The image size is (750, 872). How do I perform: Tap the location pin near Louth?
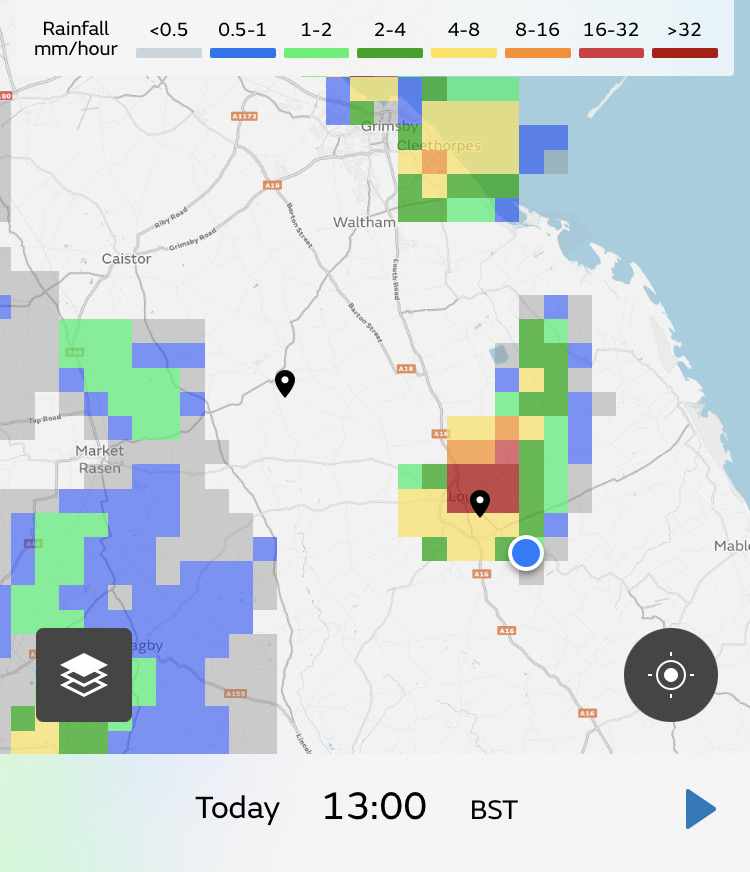tap(480, 502)
